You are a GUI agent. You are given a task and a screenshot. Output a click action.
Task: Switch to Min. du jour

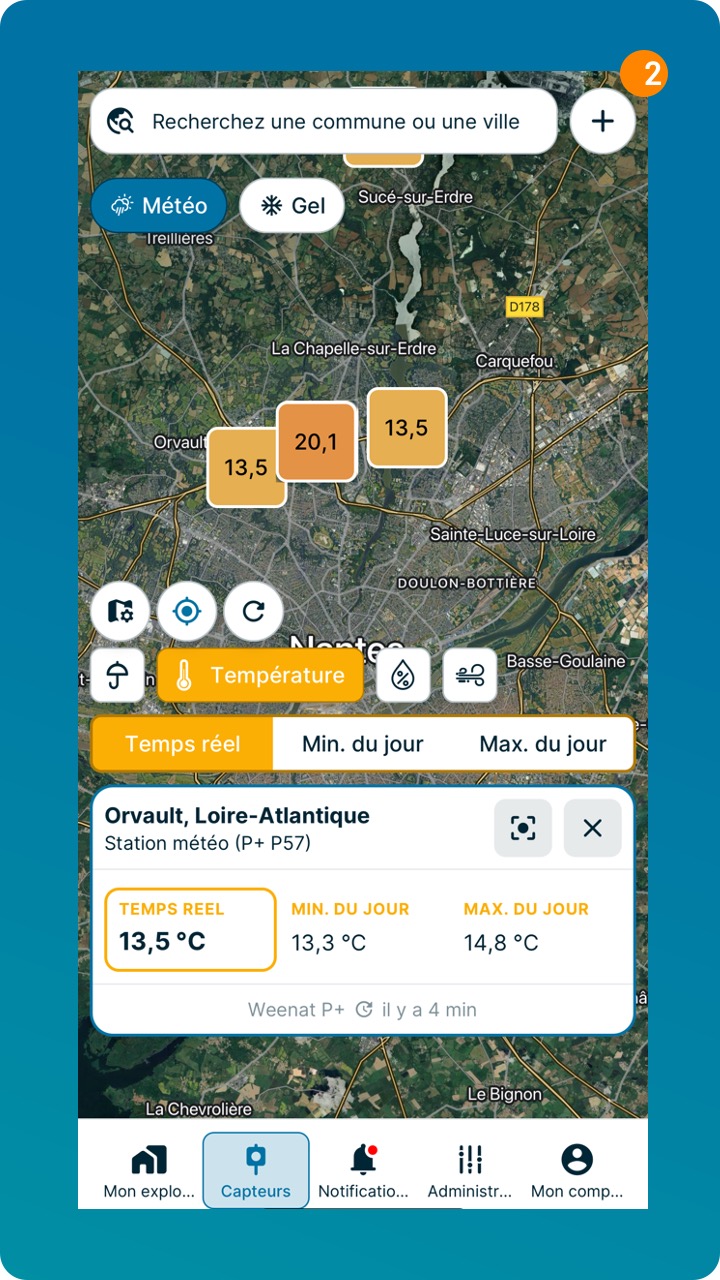click(362, 744)
